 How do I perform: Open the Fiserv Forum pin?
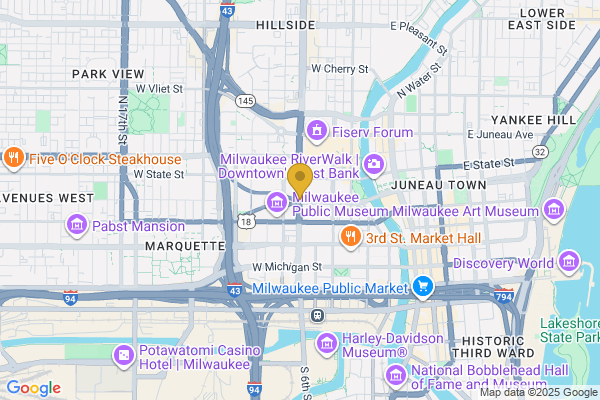click(318, 129)
